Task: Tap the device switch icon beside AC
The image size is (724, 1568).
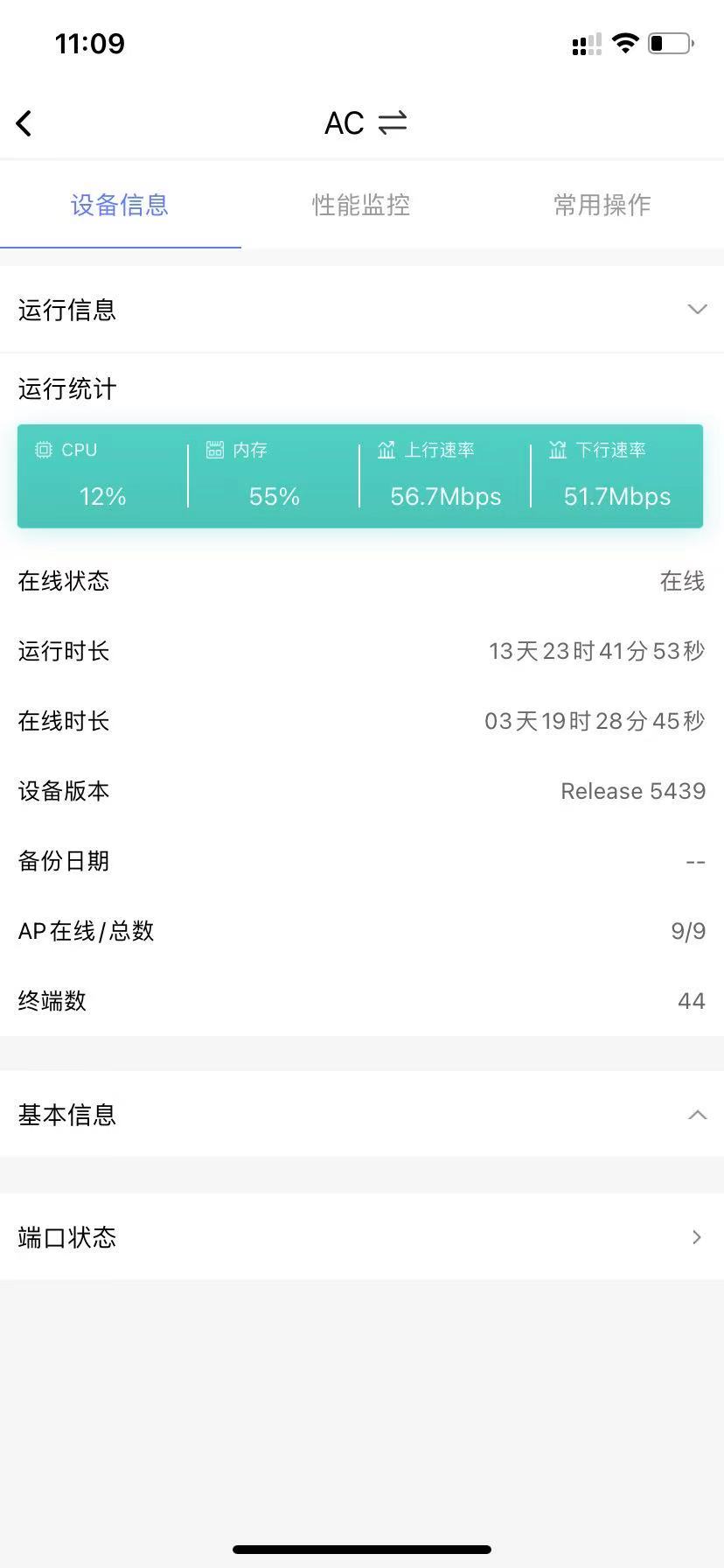Action: pyautogui.click(x=393, y=122)
